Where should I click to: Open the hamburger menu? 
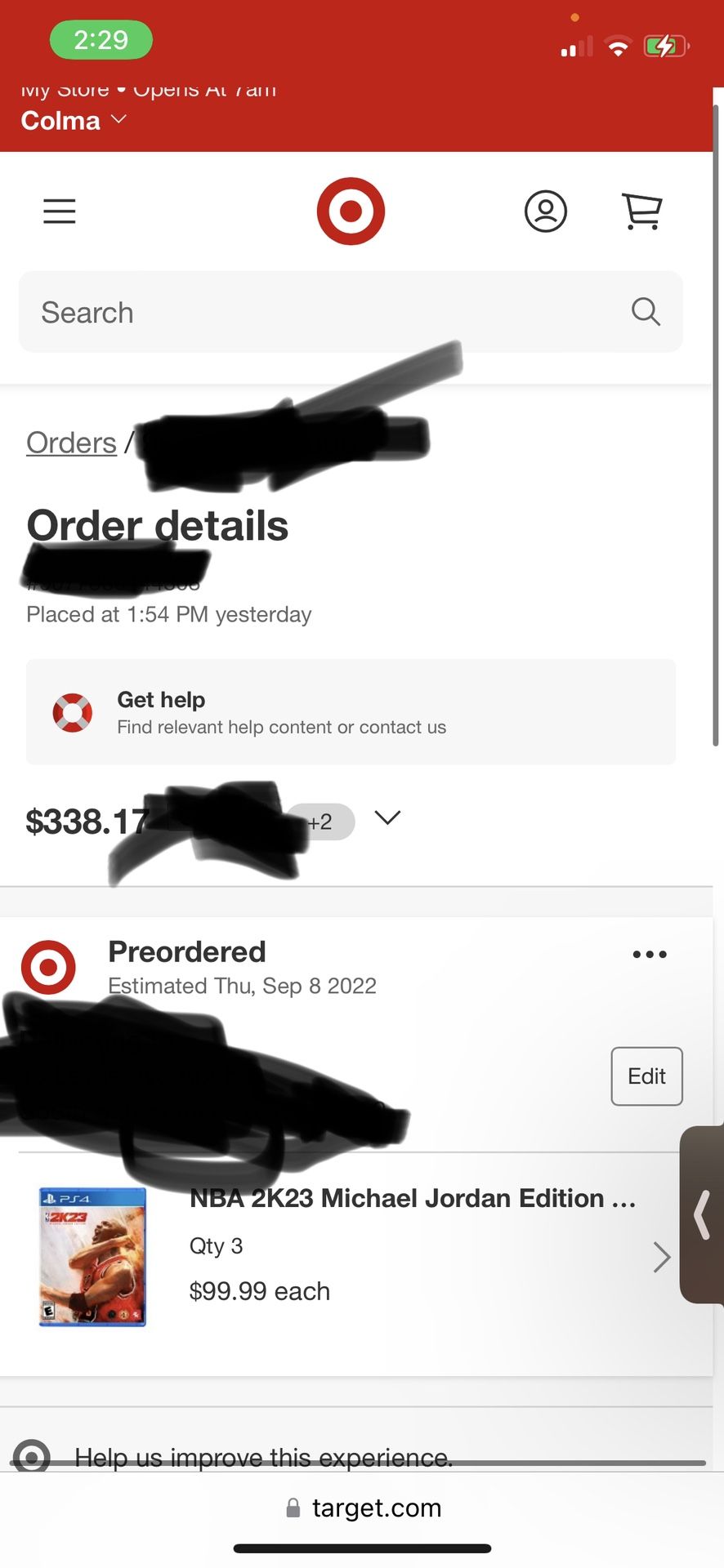tap(60, 212)
